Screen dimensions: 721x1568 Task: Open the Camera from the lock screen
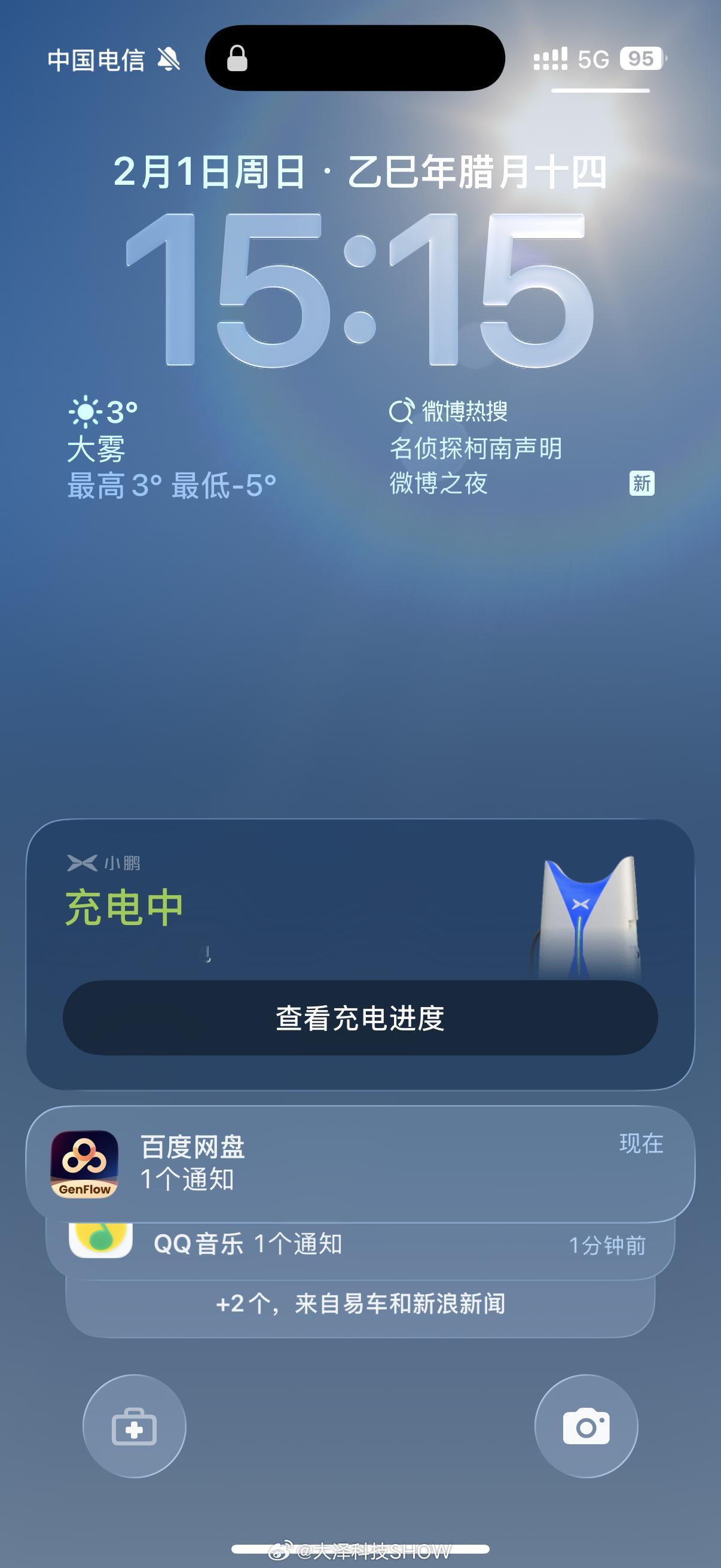coord(586,1421)
